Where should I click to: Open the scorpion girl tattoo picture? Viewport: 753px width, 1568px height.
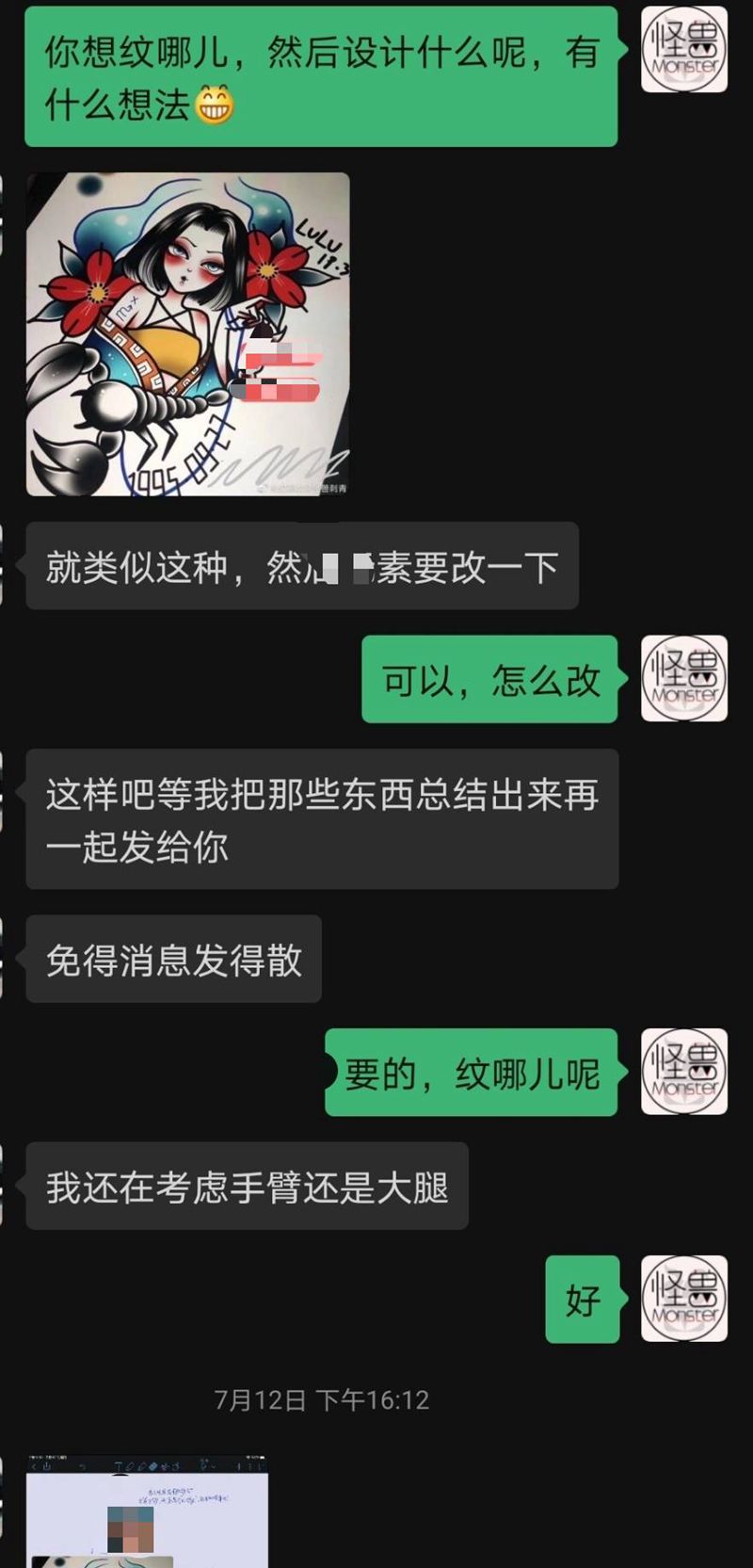point(187,334)
